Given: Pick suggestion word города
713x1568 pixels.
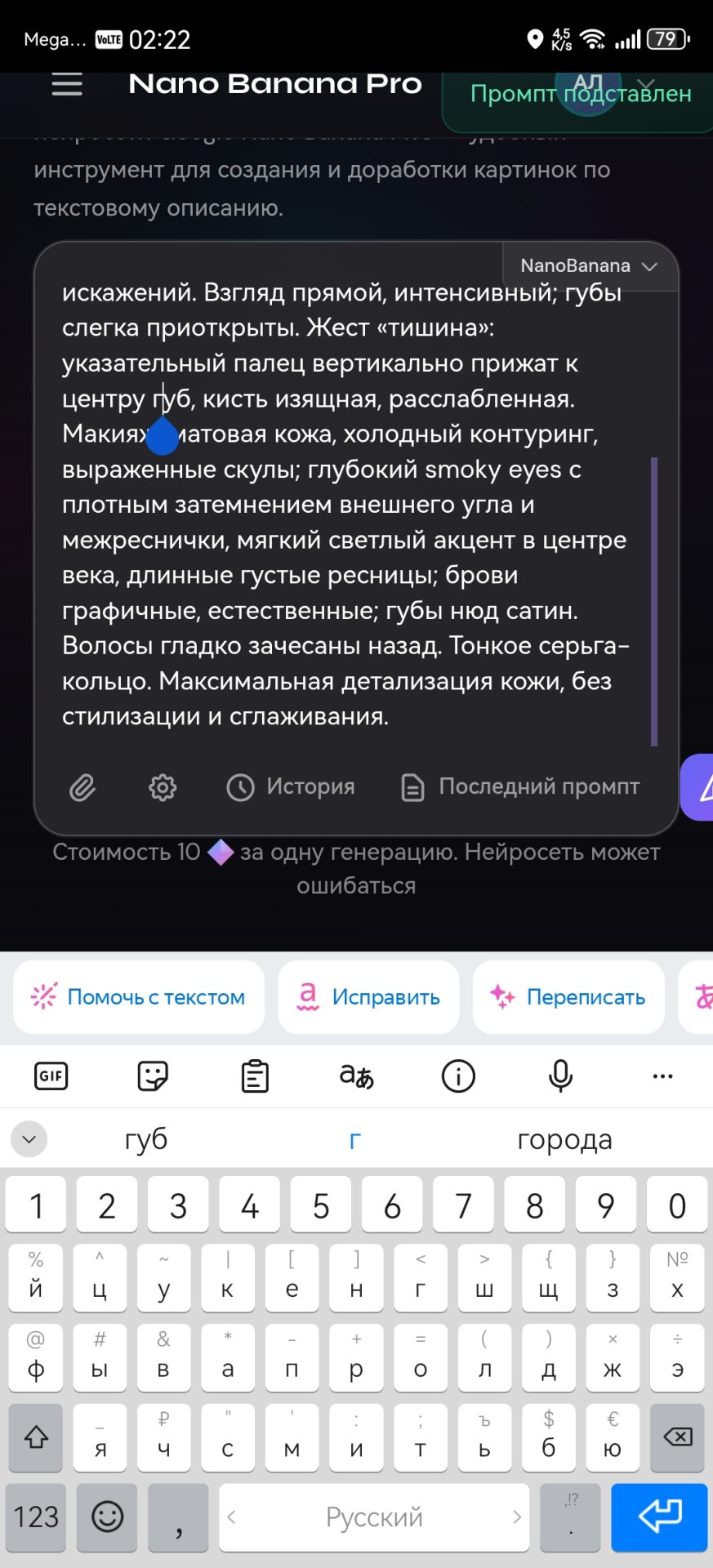Looking at the screenshot, I should 564,1139.
